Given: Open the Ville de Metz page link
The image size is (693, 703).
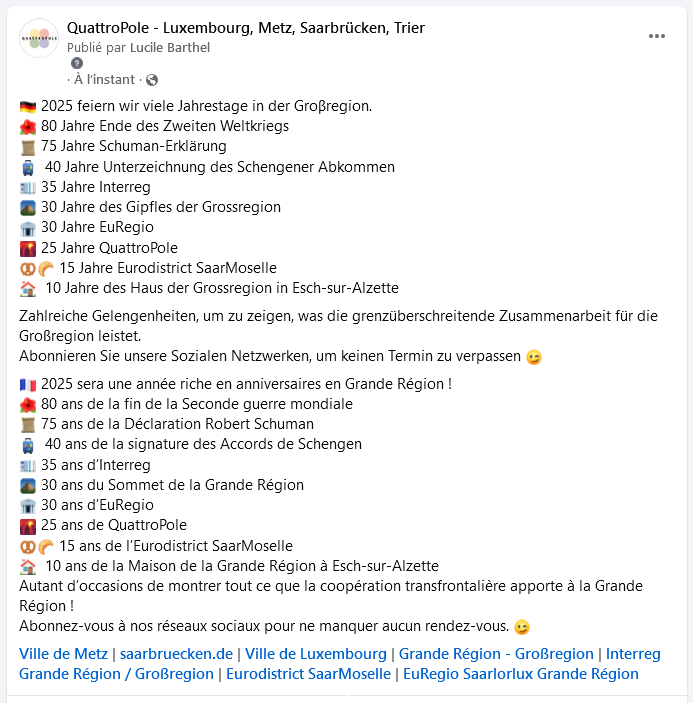Looking at the screenshot, I should [x=64, y=654].
